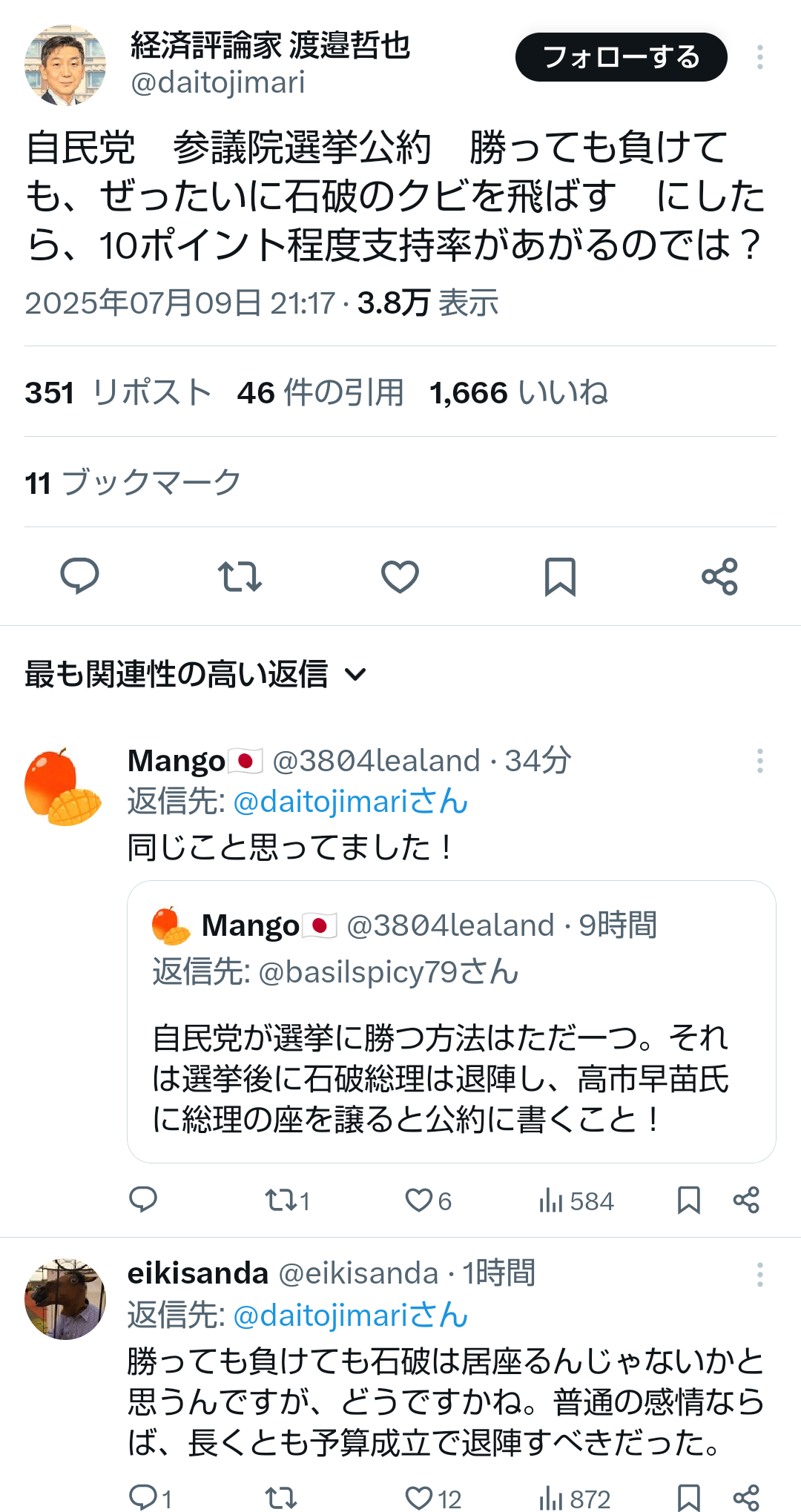This screenshot has width=801, height=1512.
Task: Open overflow menu on eikisanda's reply
Action: [760, 1275]
